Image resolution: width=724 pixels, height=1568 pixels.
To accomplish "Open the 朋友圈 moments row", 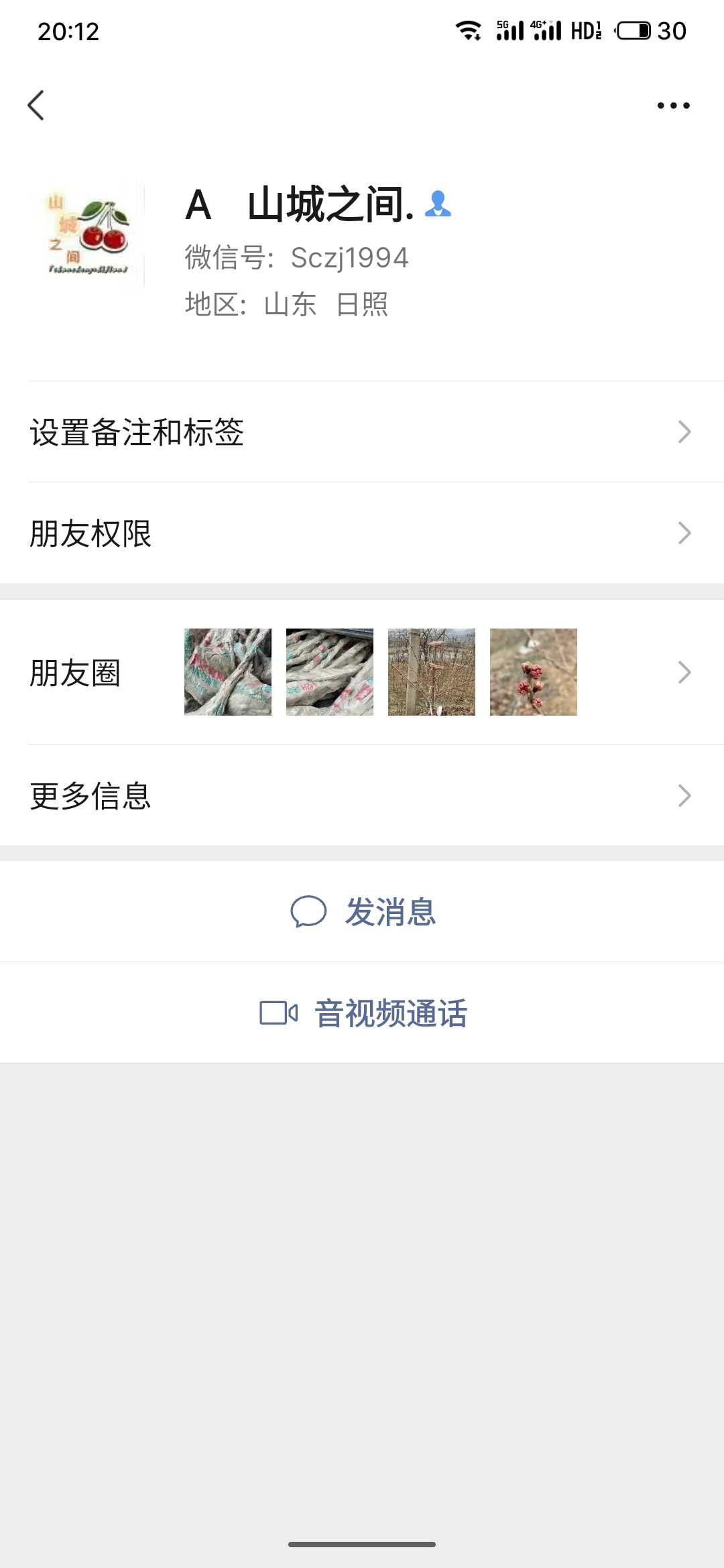I will (362, 672).
